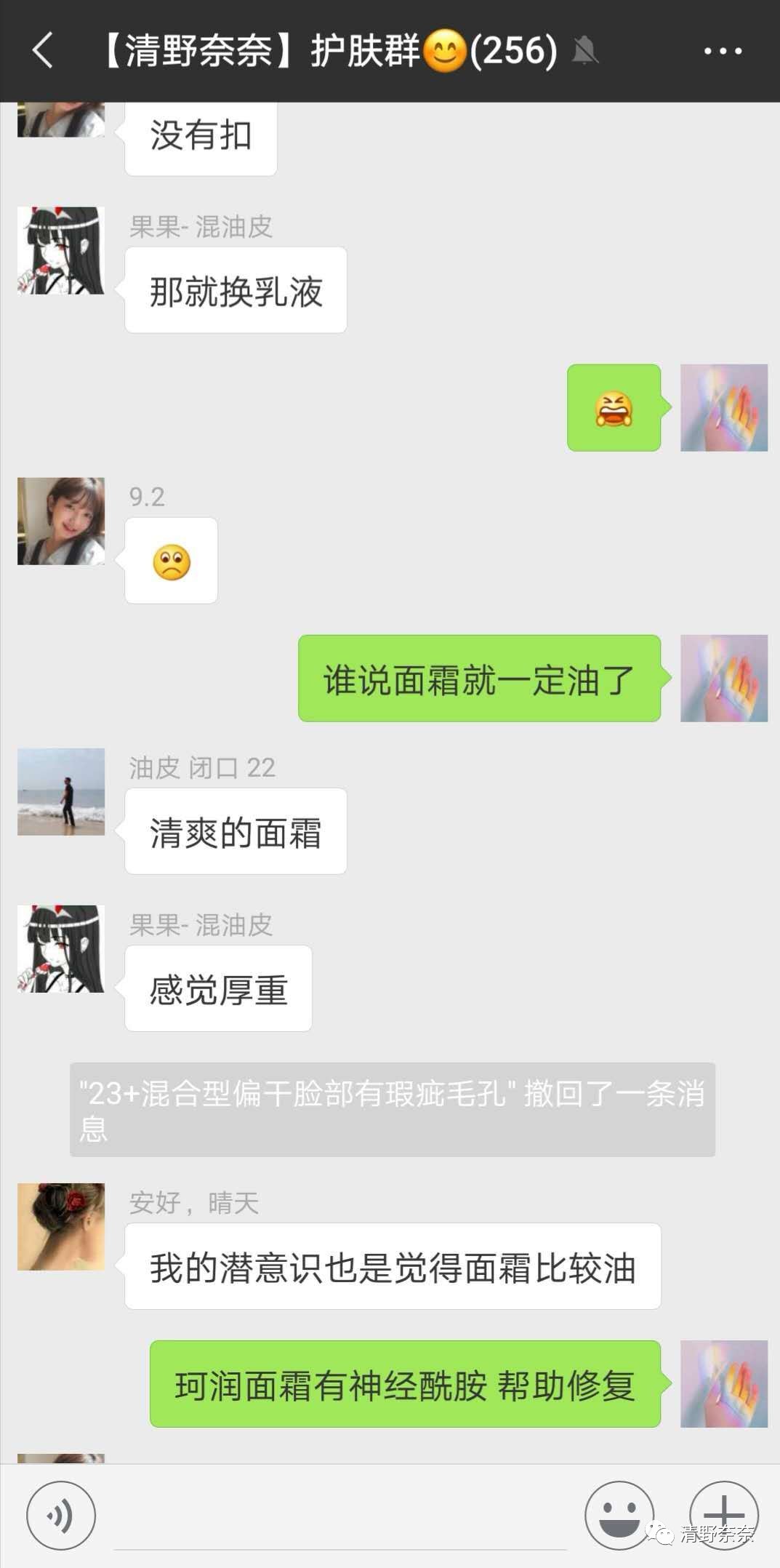Viewport: 780px width, 1568px height.
Task: Open 果果-混油皮's profile avatar
Action: tap(61, 249)
